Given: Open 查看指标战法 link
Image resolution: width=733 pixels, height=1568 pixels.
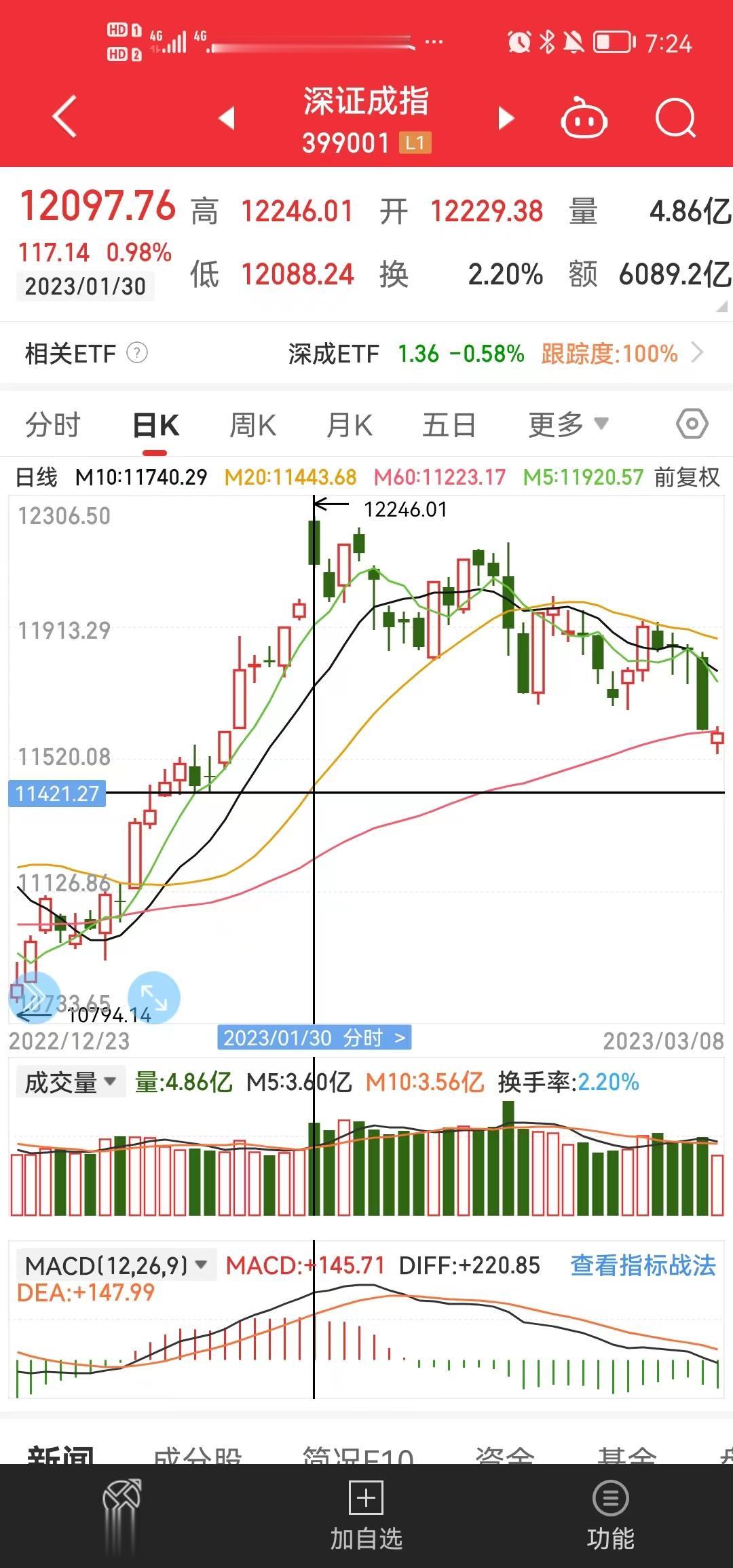Looking at the screenshot, I should tap(643, 1265).
